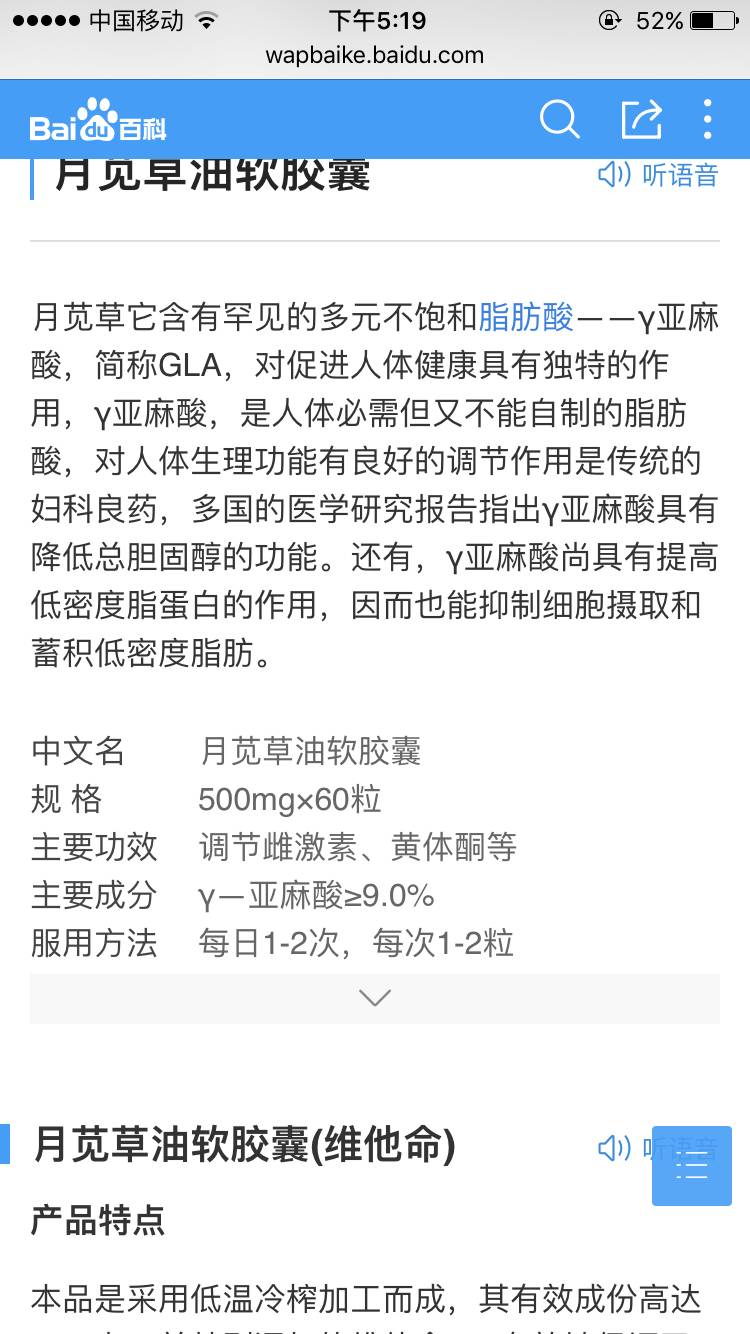
Task: Open the 脂肪酸 link
Action: click(526, 318)
